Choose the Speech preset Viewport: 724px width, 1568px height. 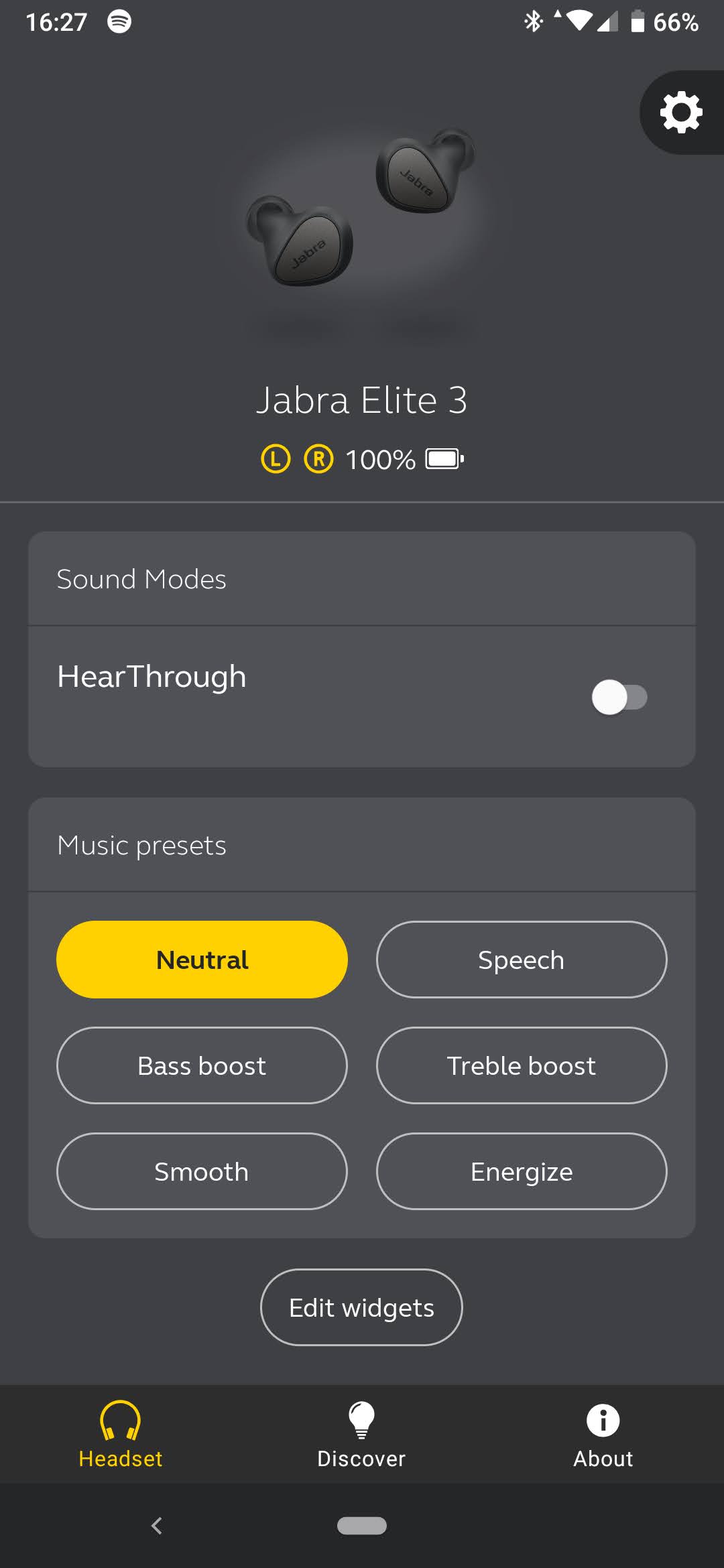tap(521, 960)
